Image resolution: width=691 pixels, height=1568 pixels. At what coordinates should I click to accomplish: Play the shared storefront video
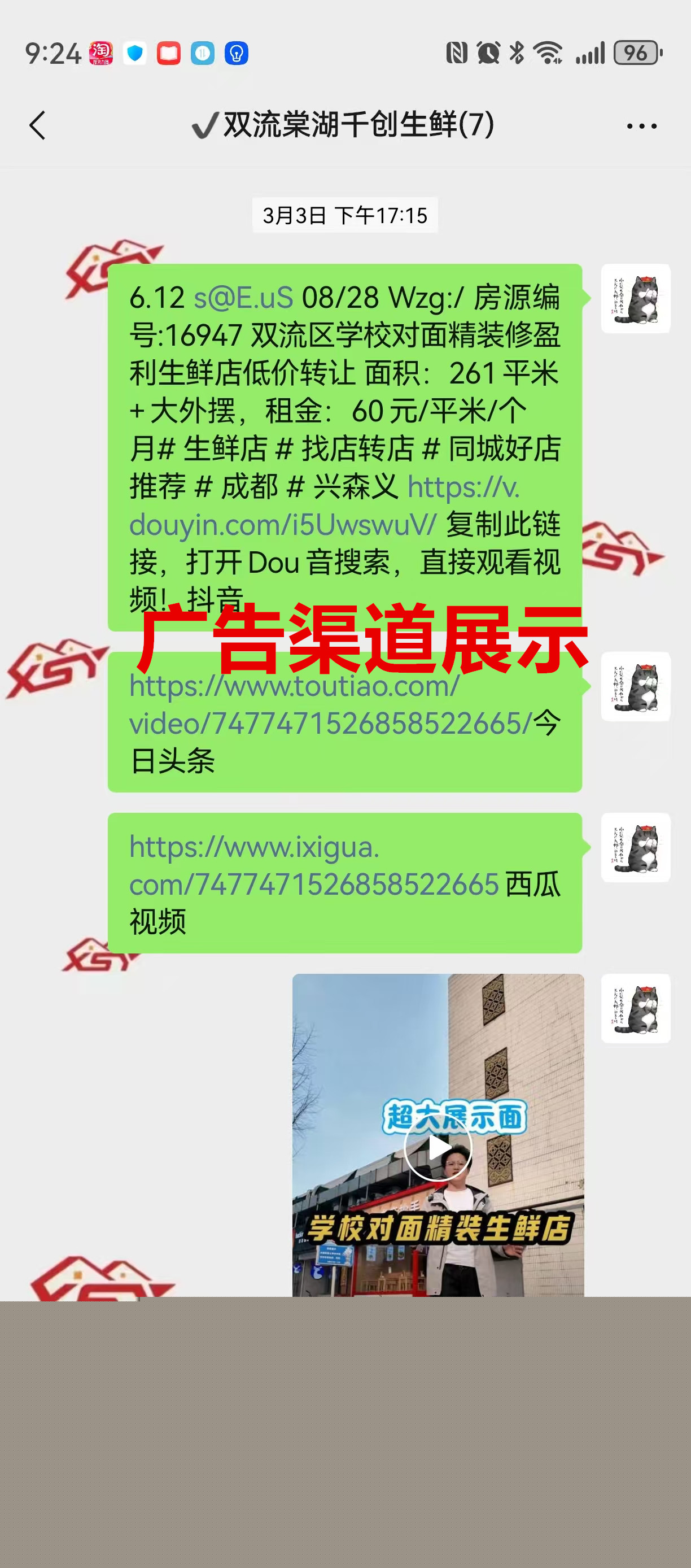(438, 1147)
